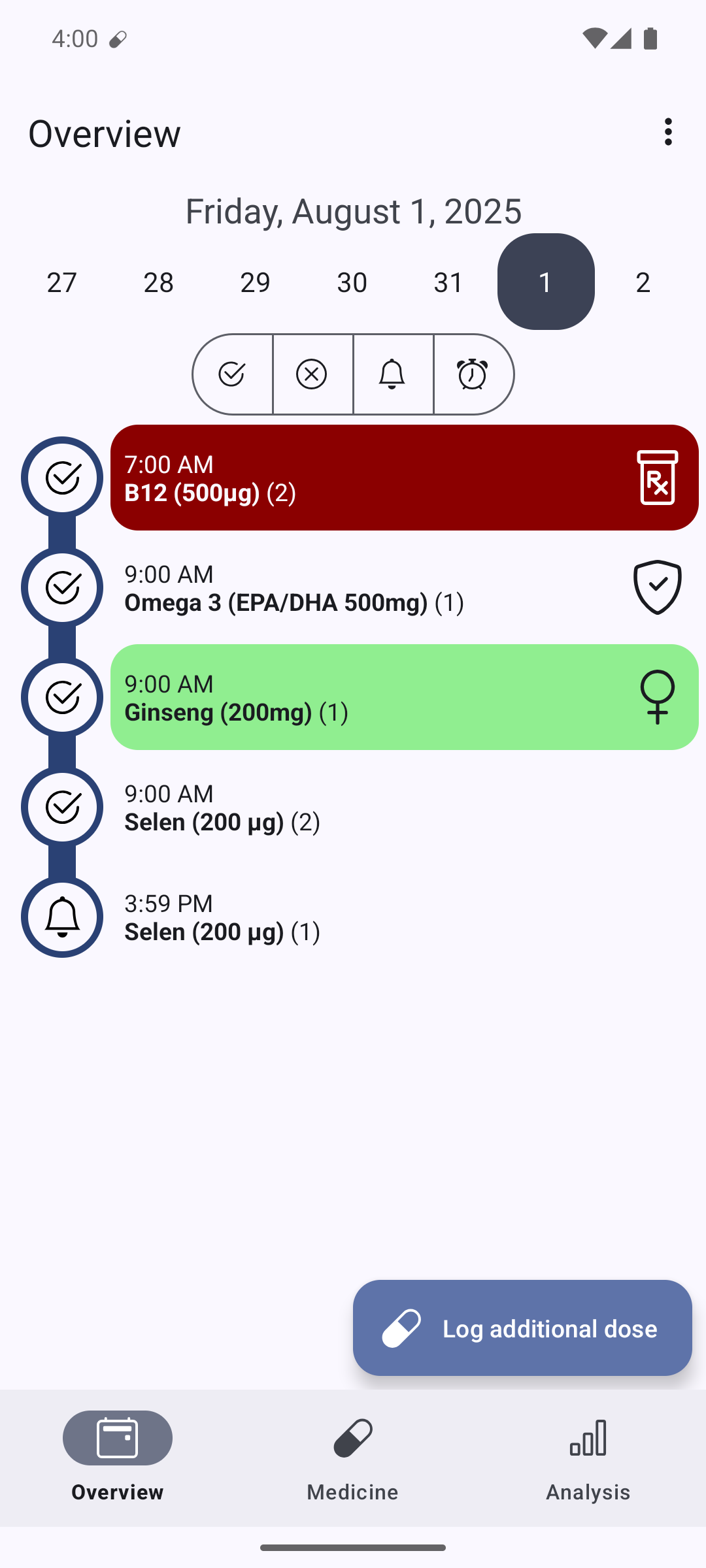The image size is (706, 1568).
Task: Toggle the bell reminders filter
Action: 393,374
